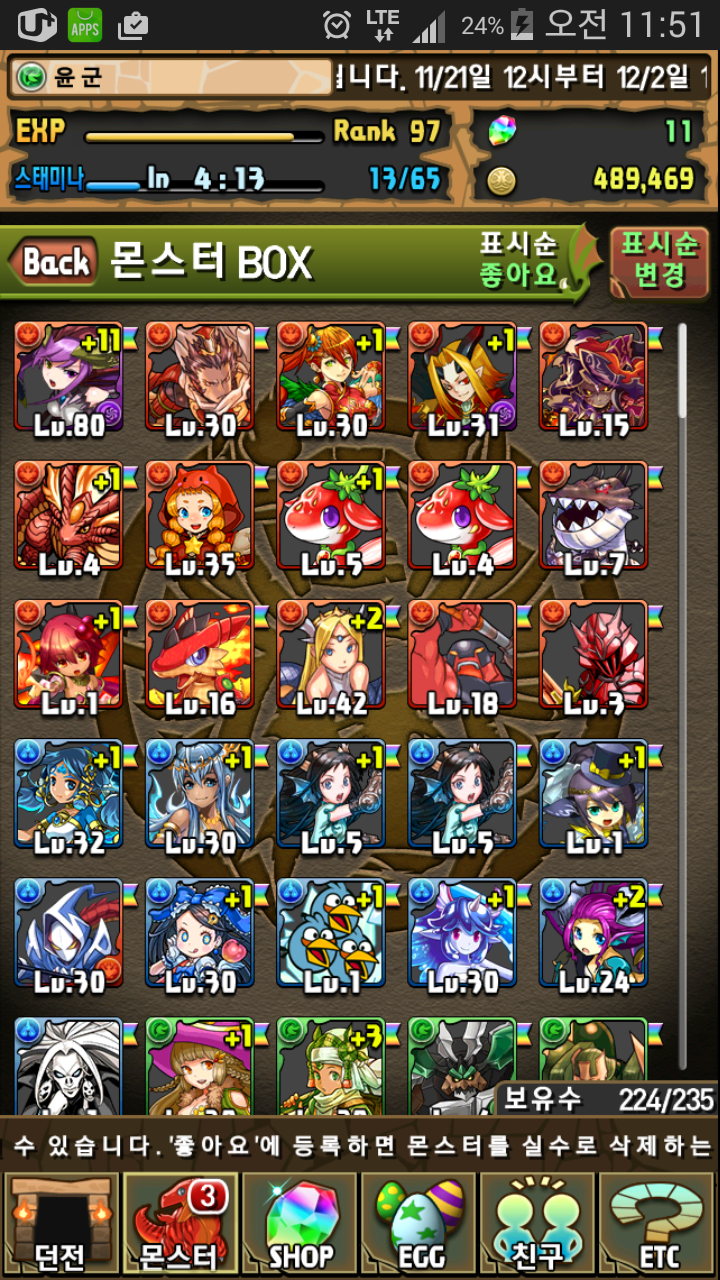
Task: Choose the Lv.16 red dragon monster
Action: 200,654
